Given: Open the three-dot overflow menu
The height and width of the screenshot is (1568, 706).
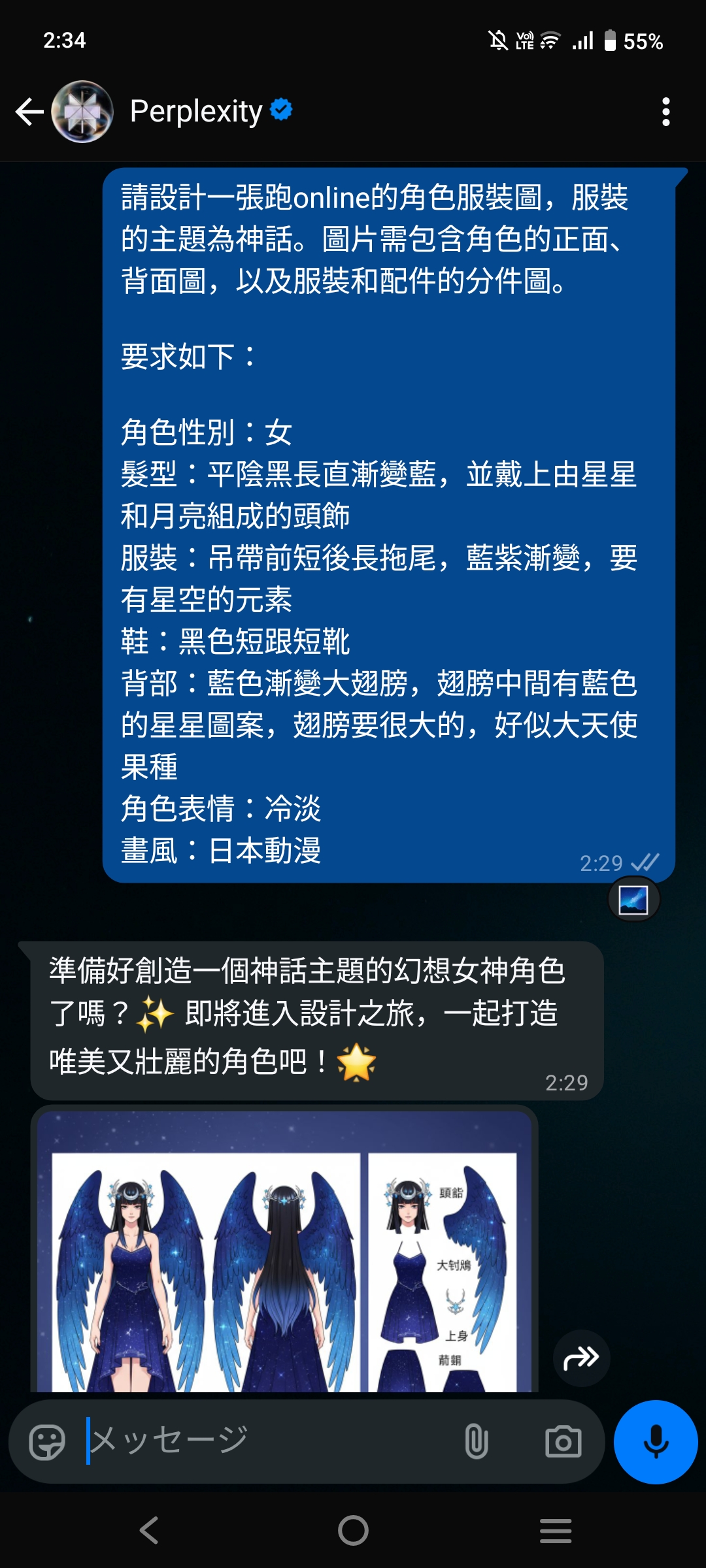Looking at the screenshot, I should [665, 112].
